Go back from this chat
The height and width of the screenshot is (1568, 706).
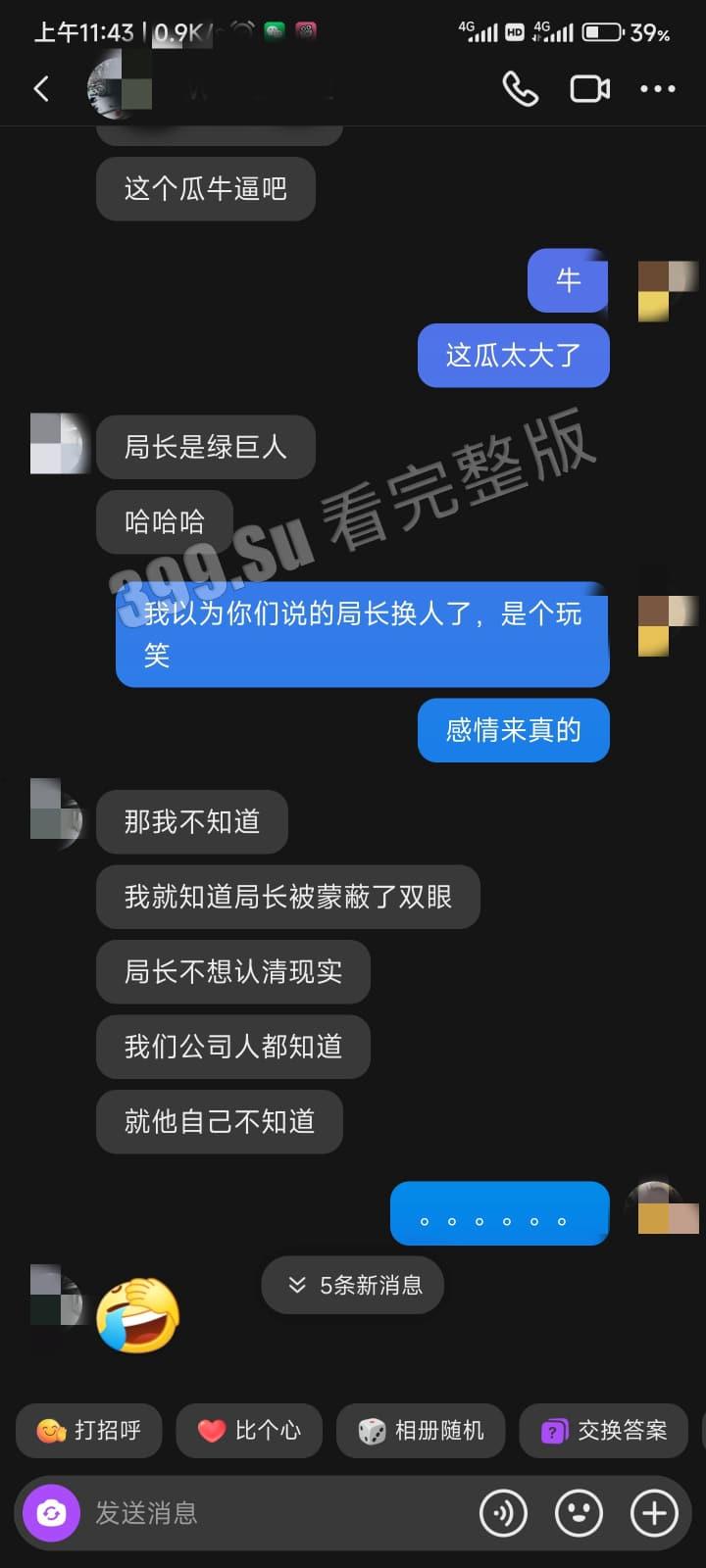tap(41, 89)
